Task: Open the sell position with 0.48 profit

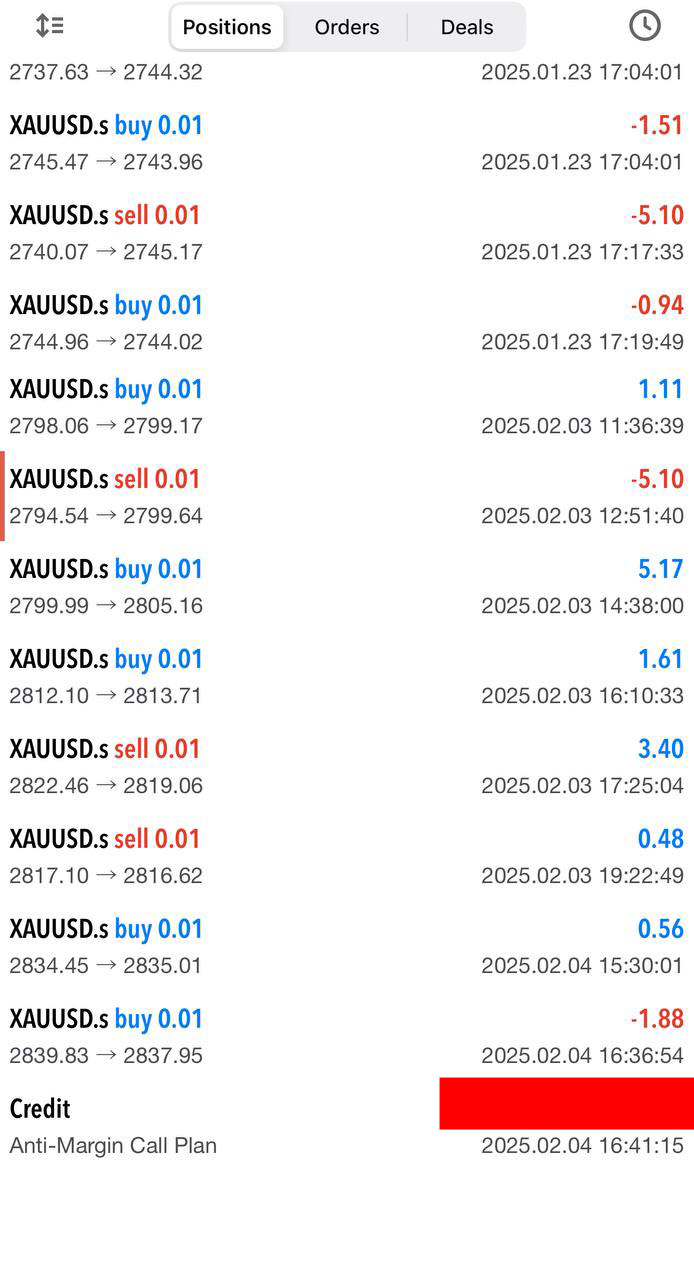Action: (x=347, y=857)
